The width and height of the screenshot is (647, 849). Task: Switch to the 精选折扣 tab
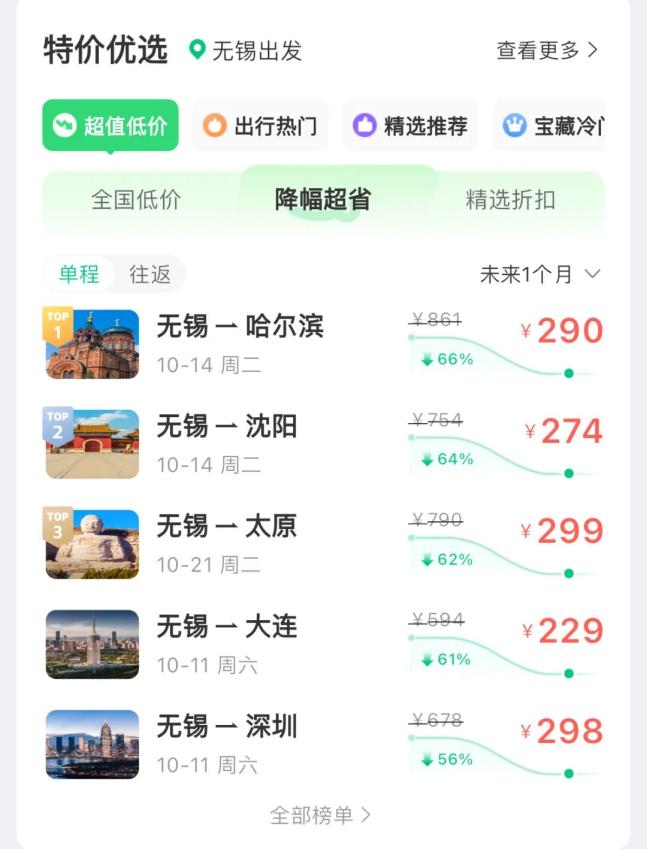[x=510, y=199]
